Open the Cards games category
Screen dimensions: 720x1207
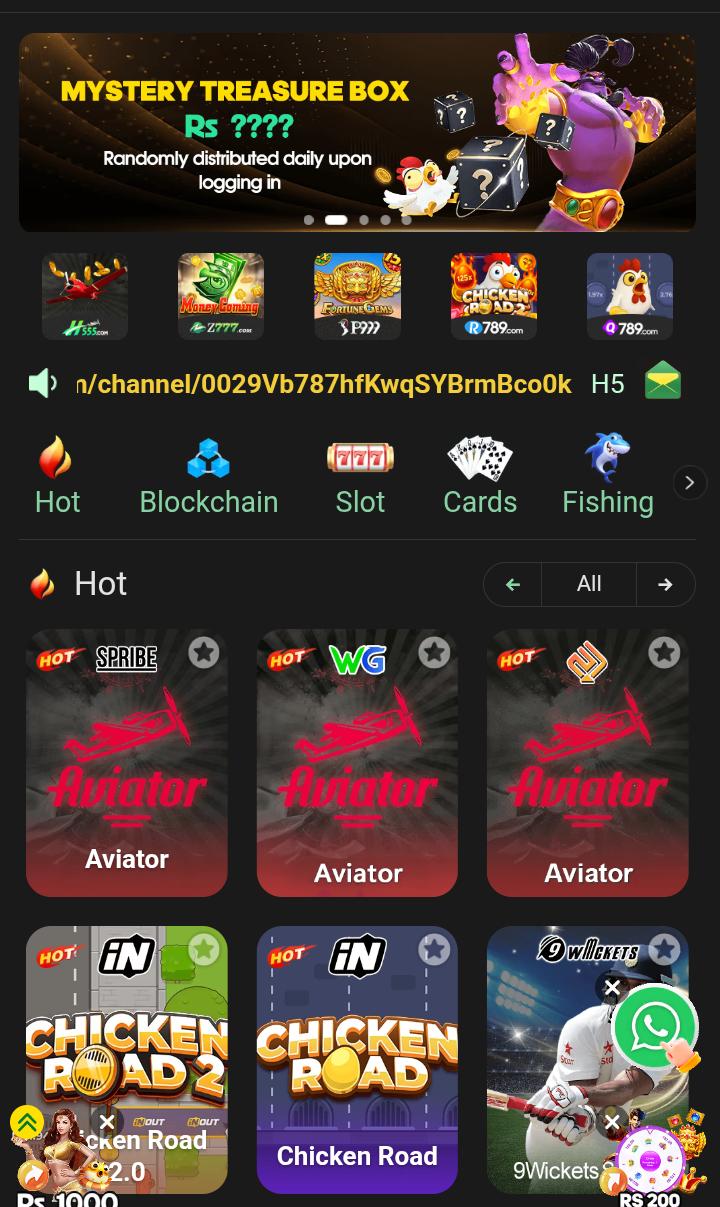pos(480,458)
